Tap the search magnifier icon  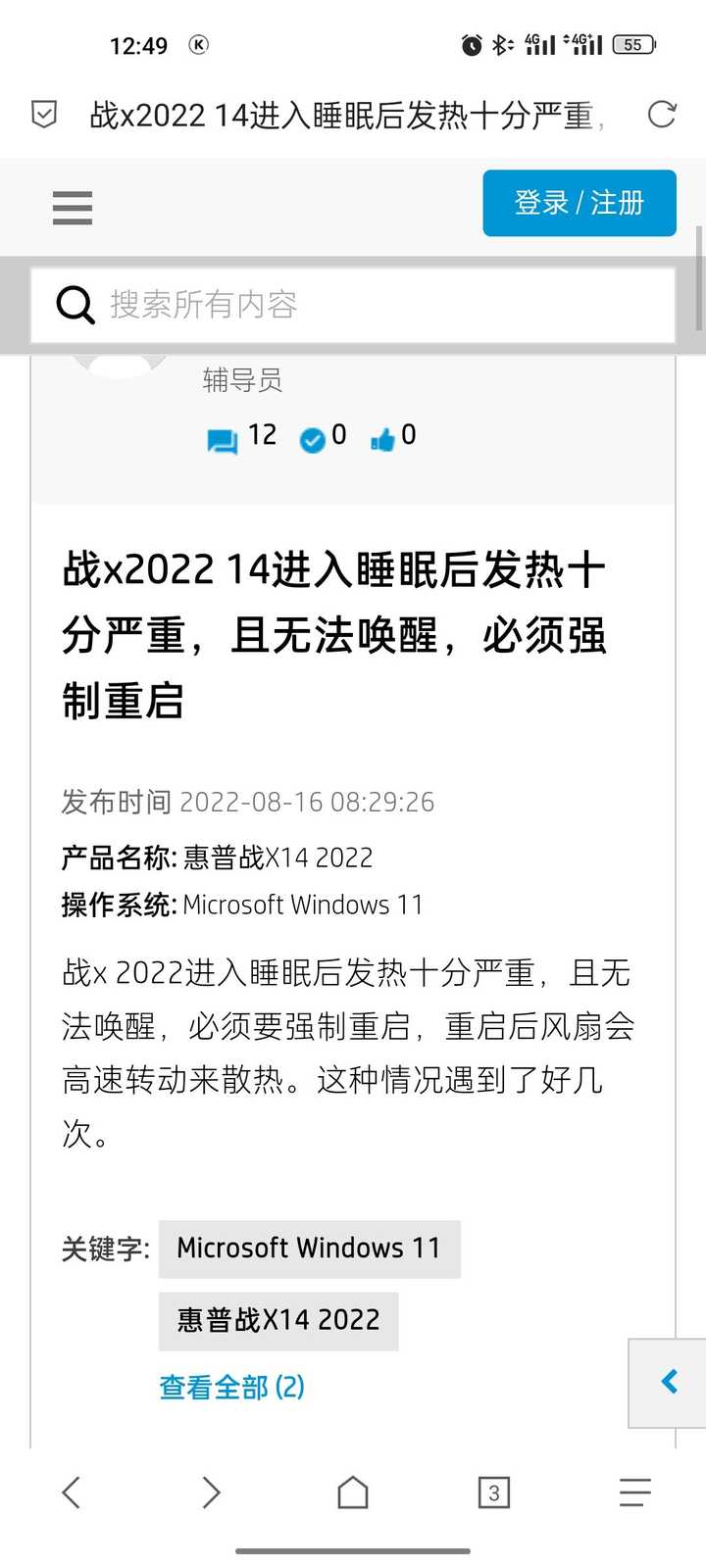(x=75, y=305)
